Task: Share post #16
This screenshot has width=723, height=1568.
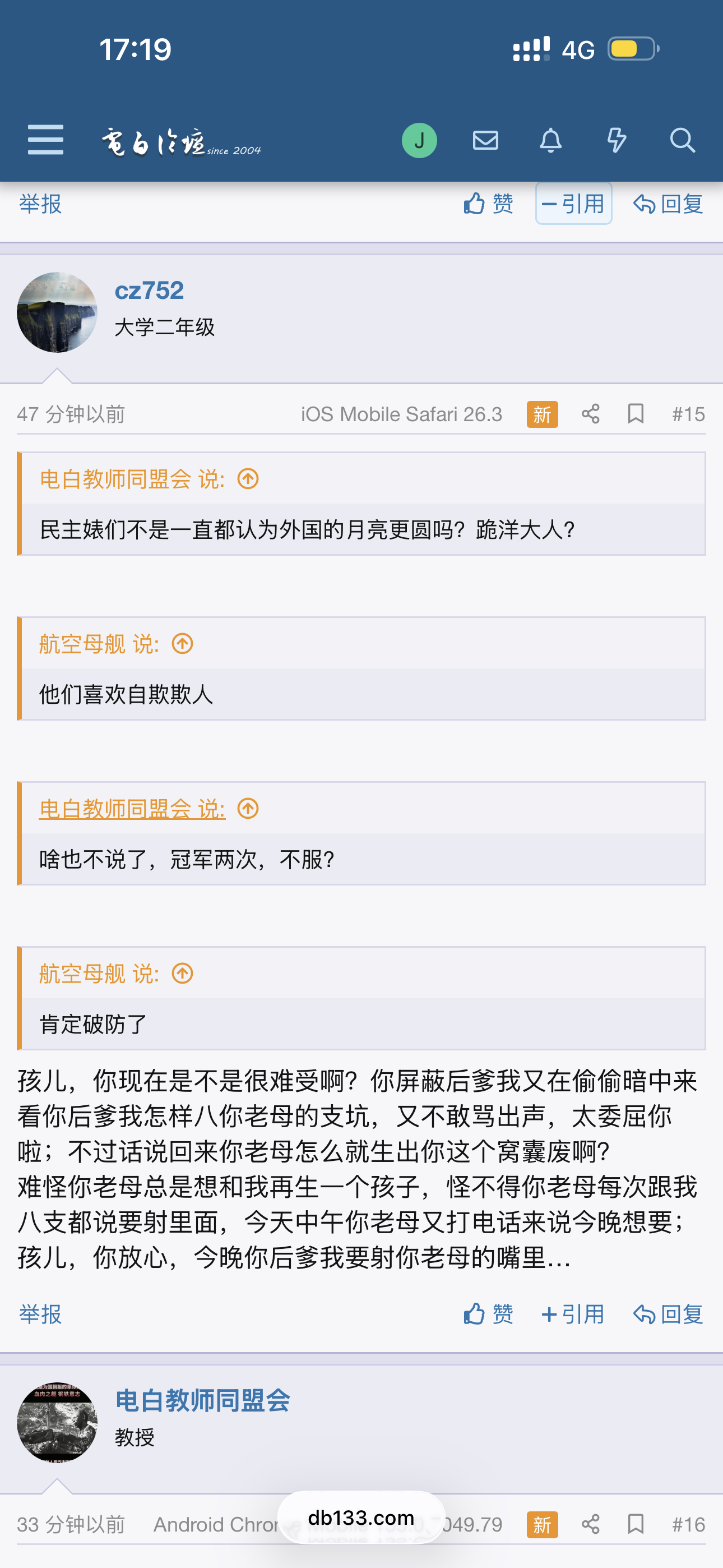Action: point(590,1524)
